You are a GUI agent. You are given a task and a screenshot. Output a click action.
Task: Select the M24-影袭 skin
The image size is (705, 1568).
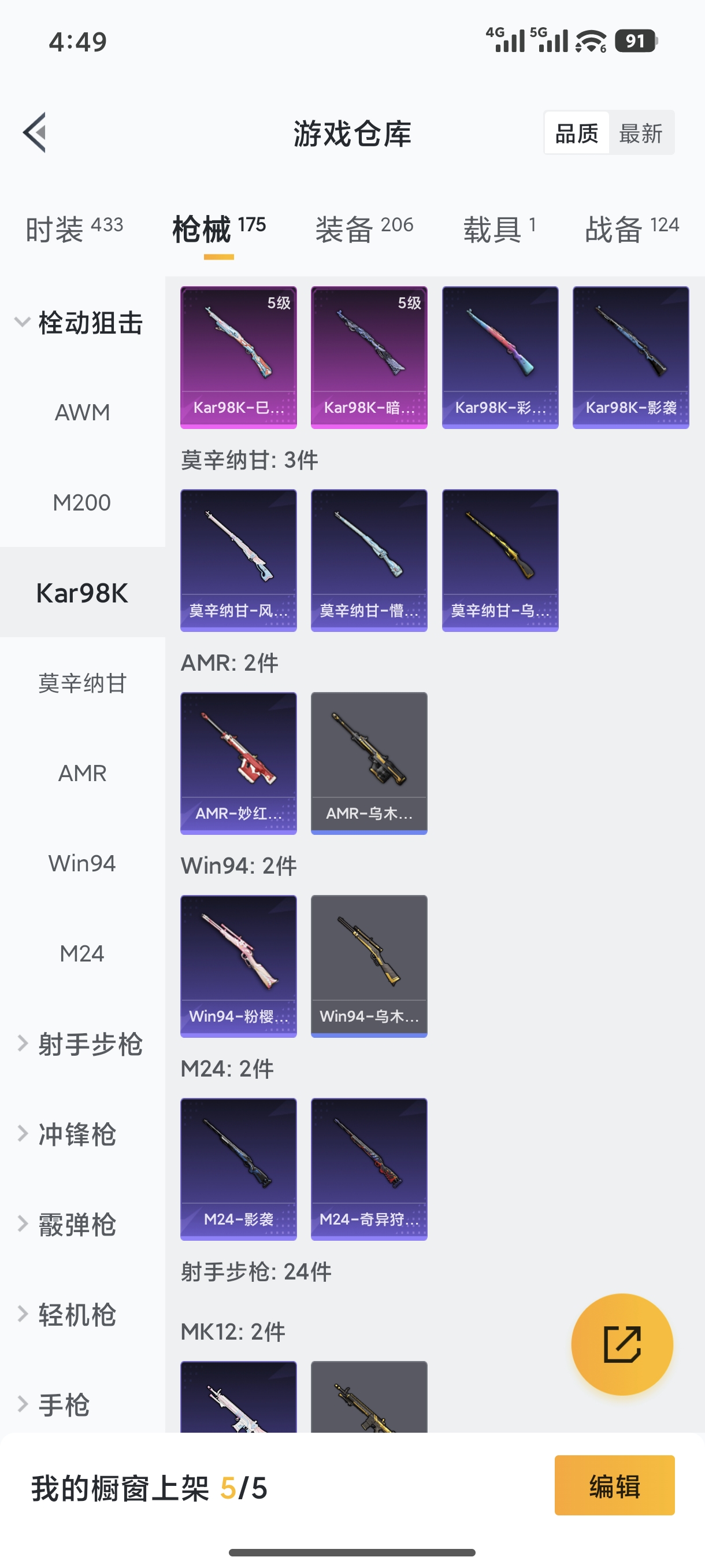click(238, 1168)
